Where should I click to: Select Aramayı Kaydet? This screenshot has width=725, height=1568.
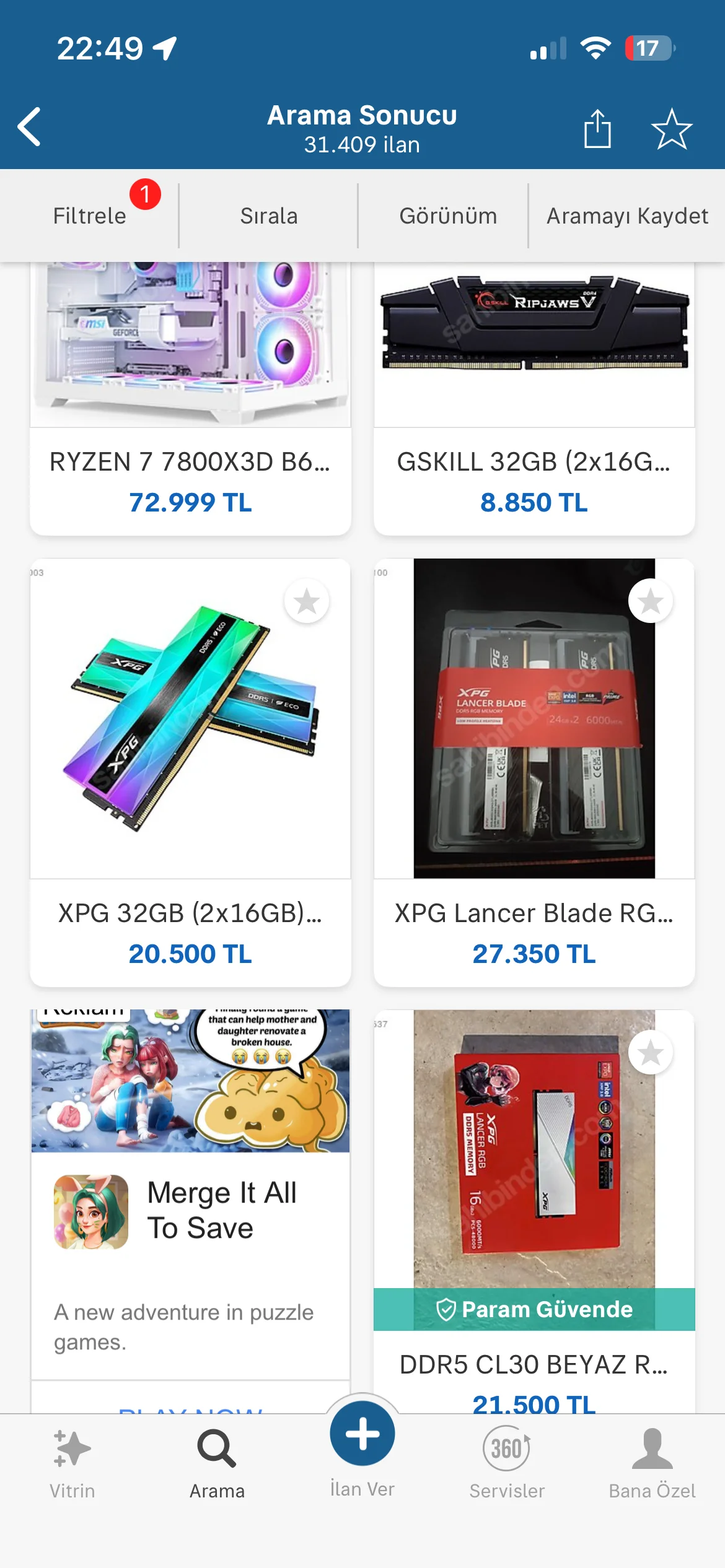[x=627, y=216]
